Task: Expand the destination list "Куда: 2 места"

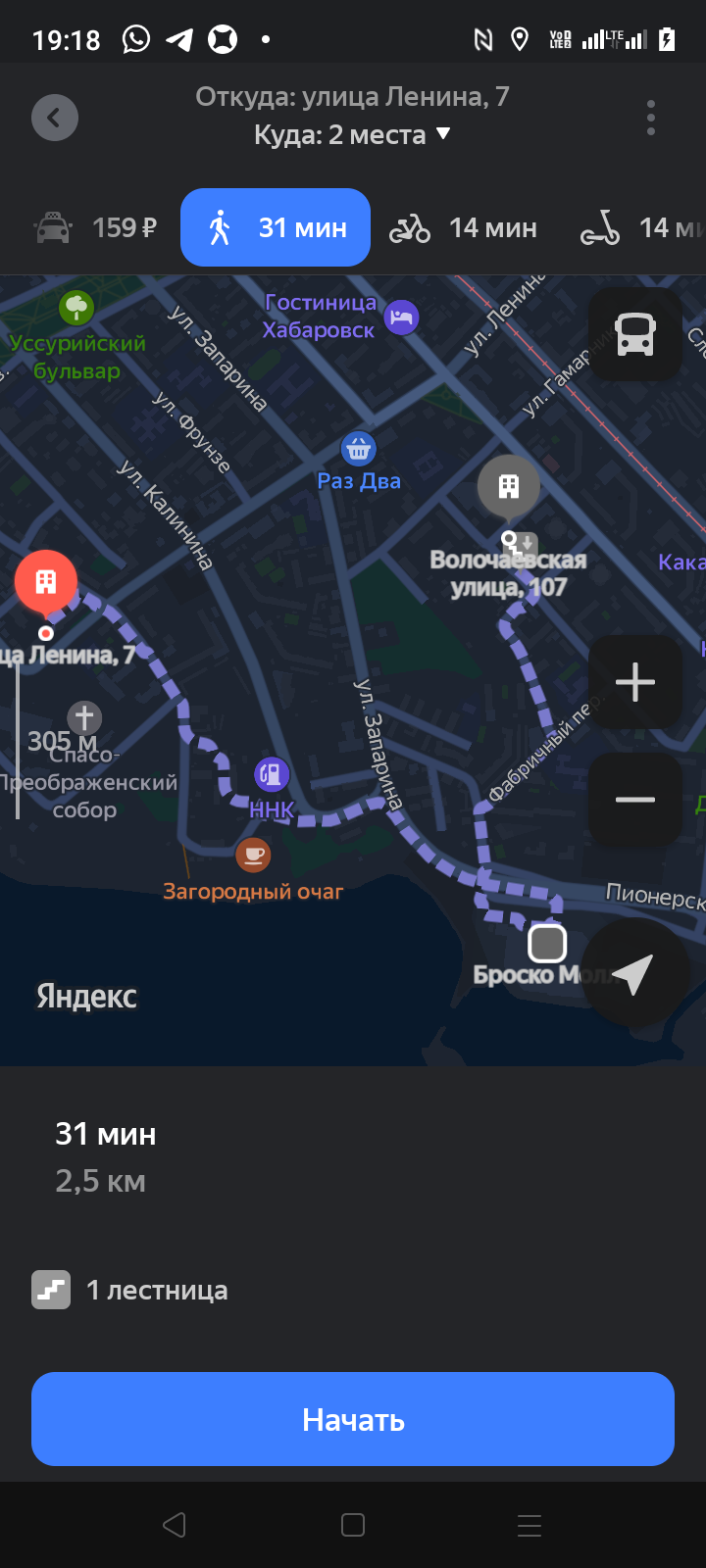Action: 352,134
